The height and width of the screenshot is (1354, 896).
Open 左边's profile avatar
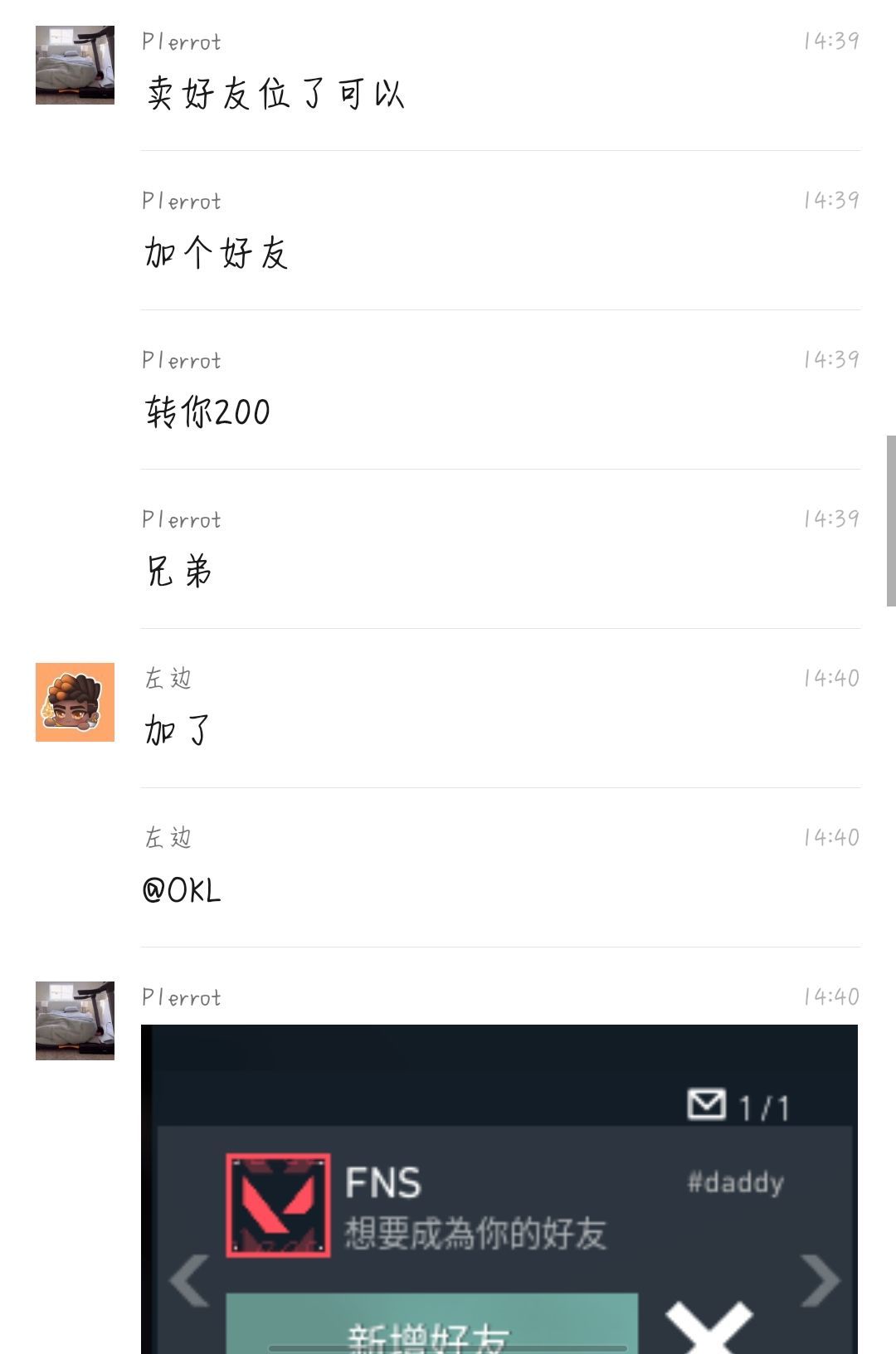click(75, 702)
